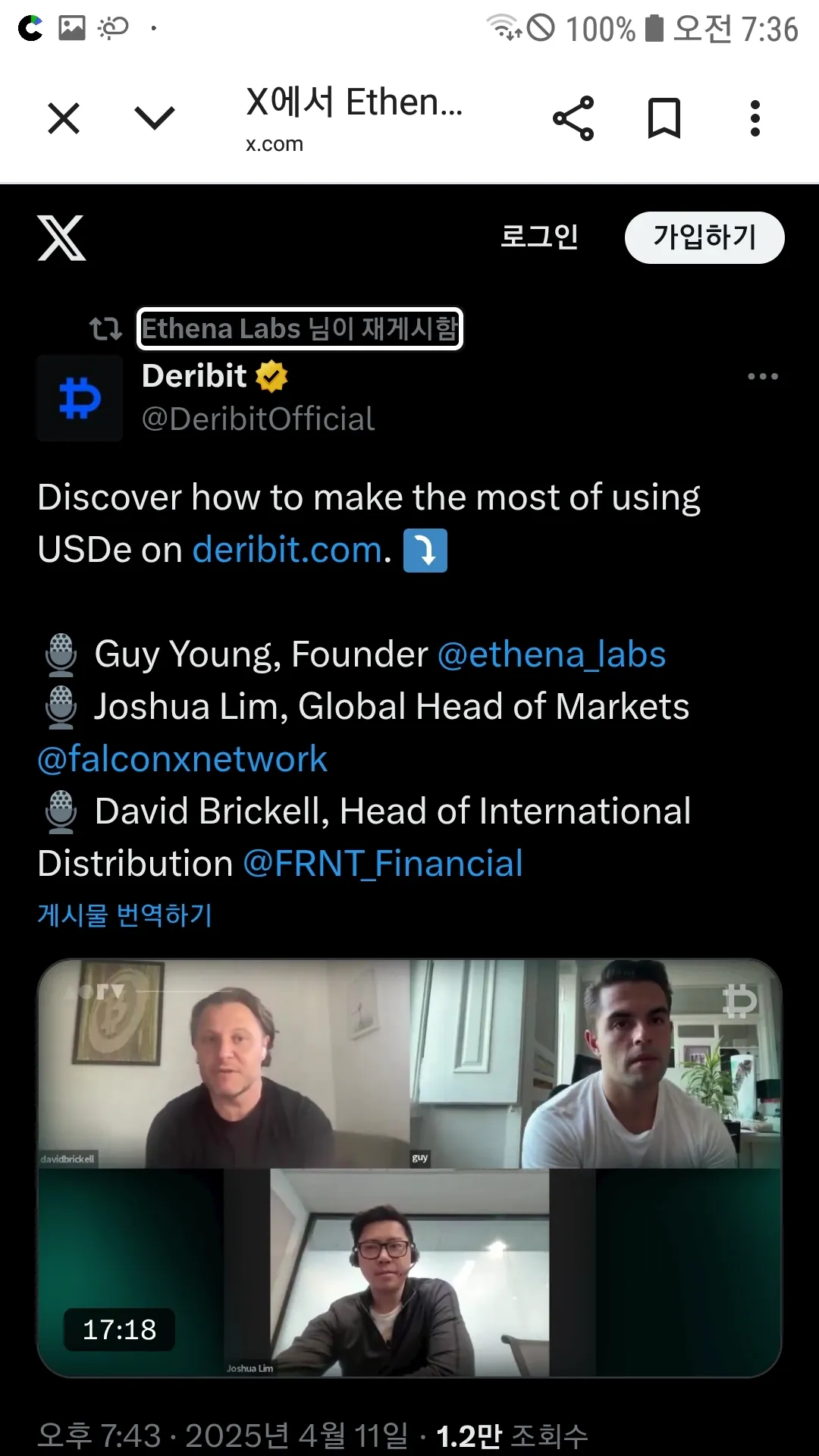This screenshot has height=1456, width=819.
Task: Bookmark the current page
Action: (x=664, y=118)
